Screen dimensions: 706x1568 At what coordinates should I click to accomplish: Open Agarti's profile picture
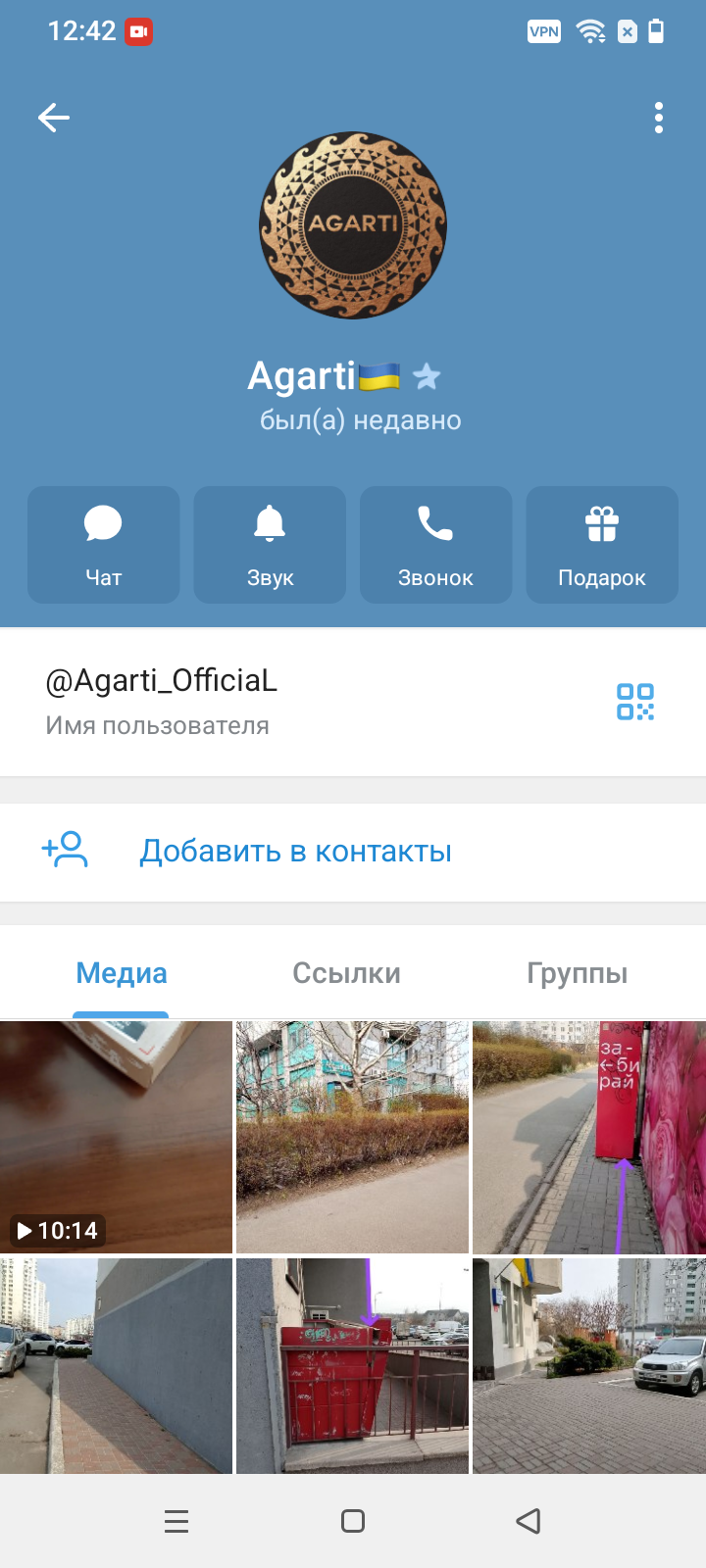coord(353,225)
